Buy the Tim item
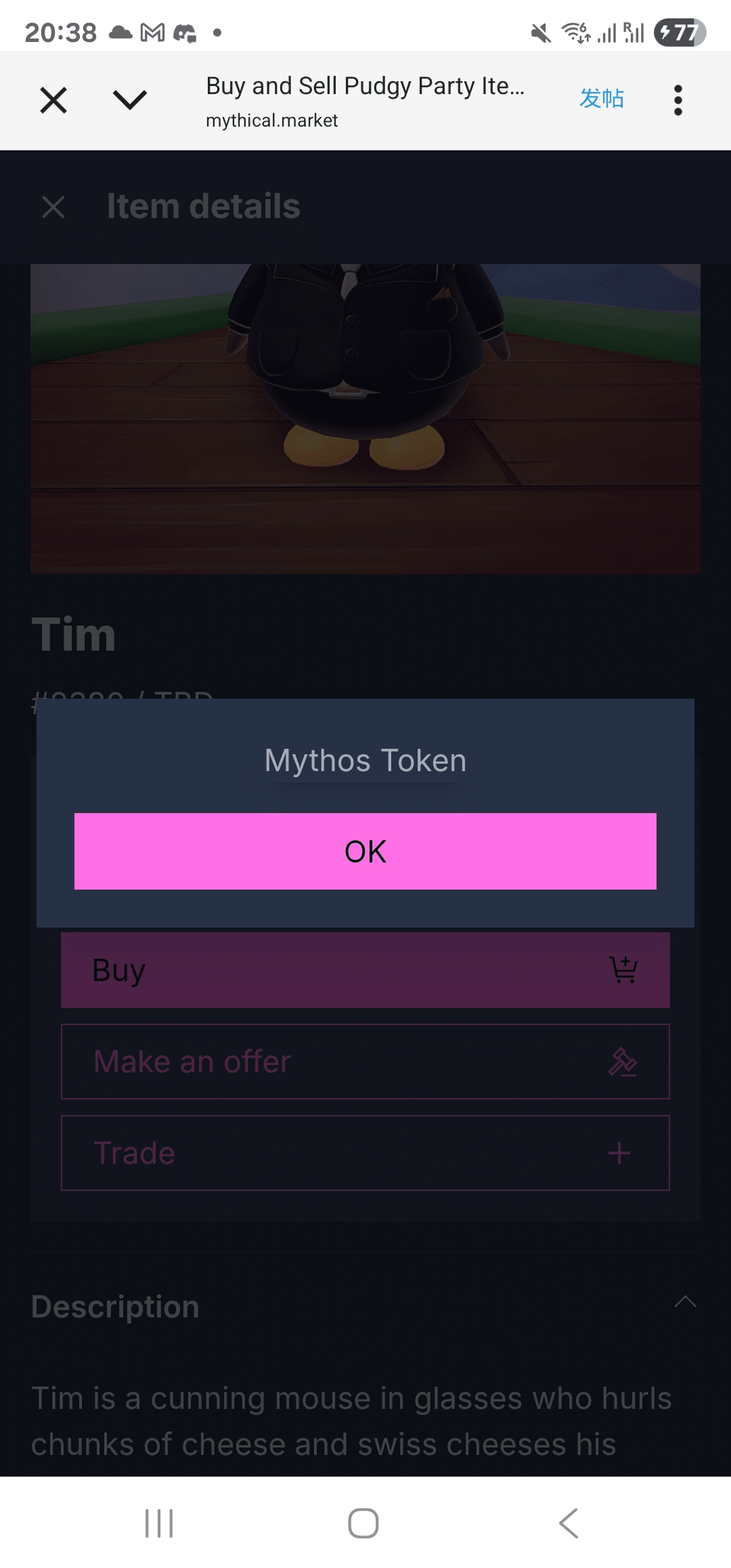 (365, 970)
